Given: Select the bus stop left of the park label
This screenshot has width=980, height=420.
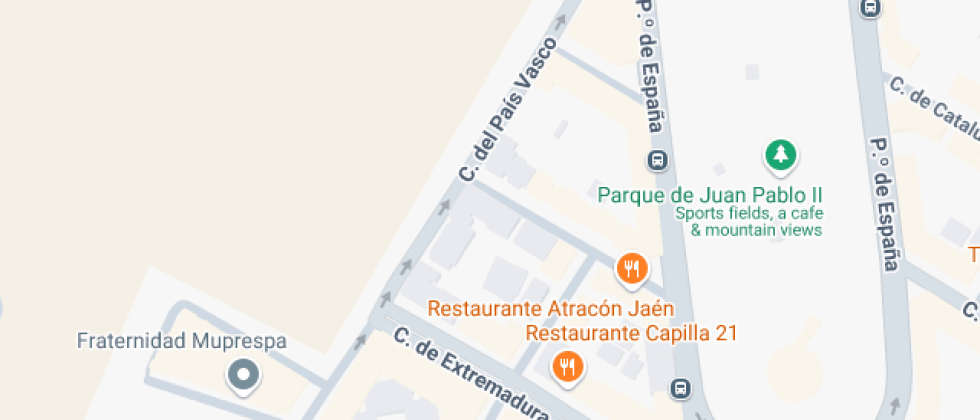Looking at the screenshot, I should tap(657, 160).
